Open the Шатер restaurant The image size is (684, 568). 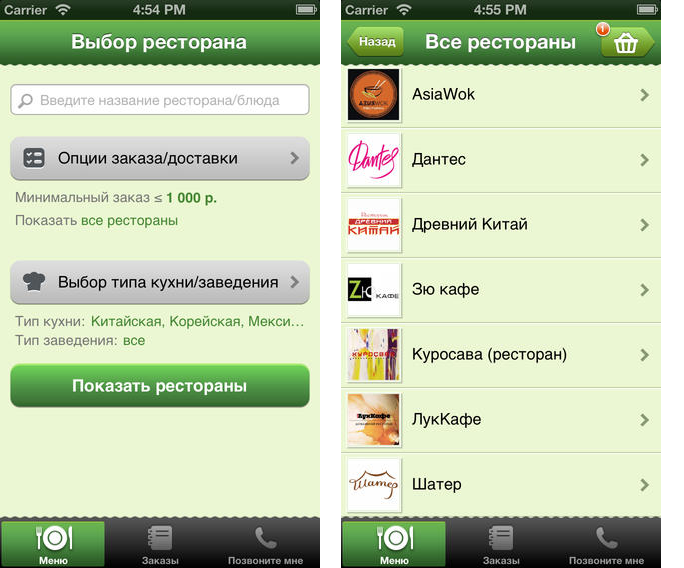[500, 485]
